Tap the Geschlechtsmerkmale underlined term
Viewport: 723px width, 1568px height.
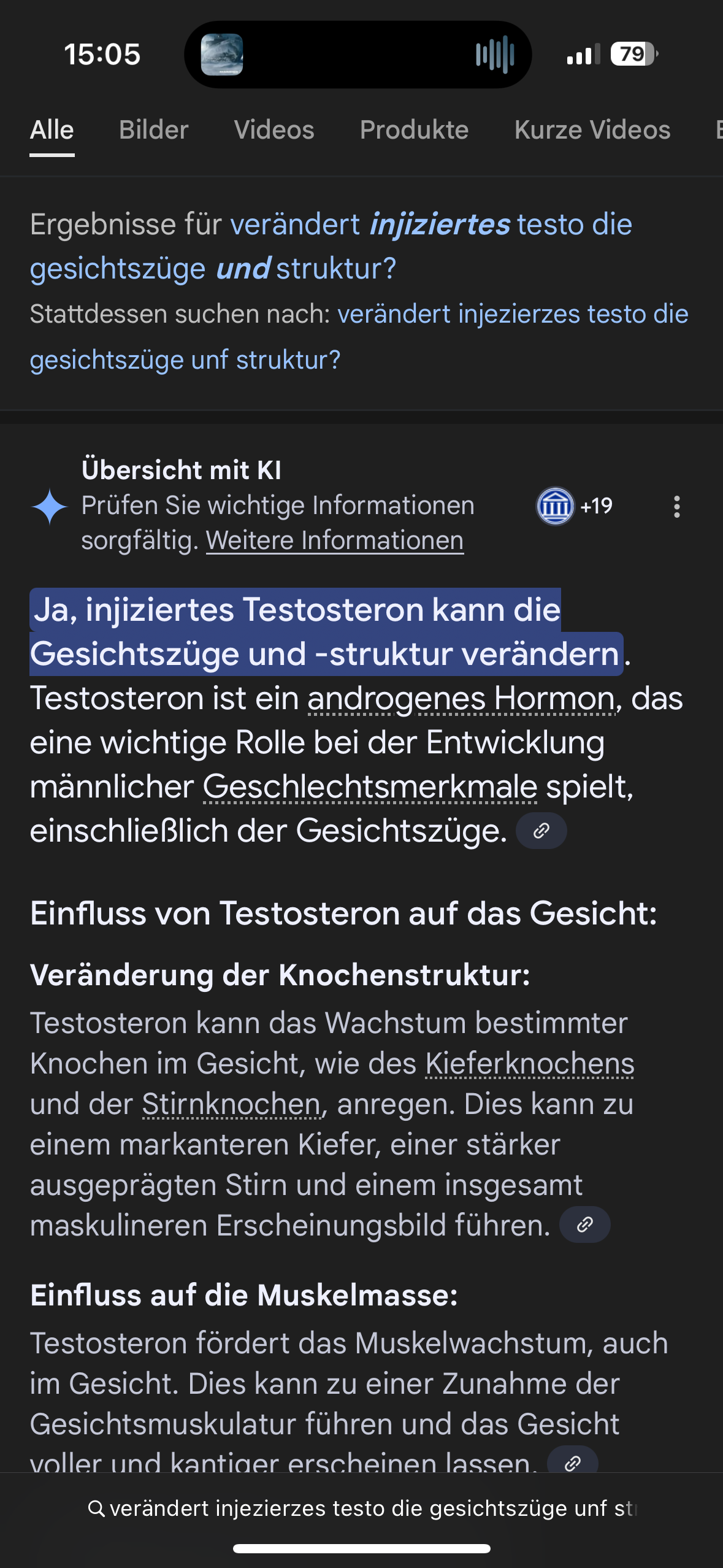pyautogui.click(x=370, y=787)
